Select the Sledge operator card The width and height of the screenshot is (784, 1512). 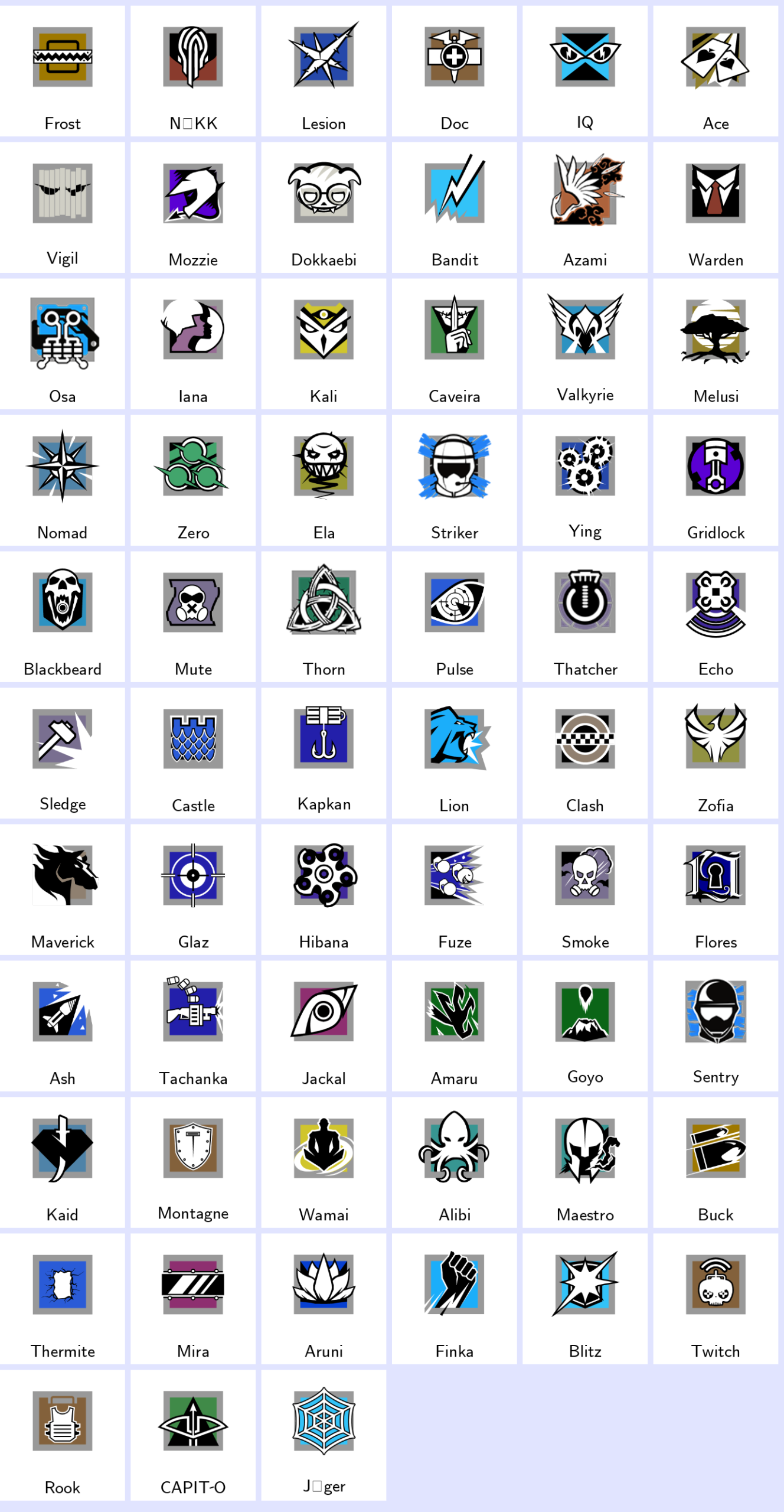pos(62,753)
